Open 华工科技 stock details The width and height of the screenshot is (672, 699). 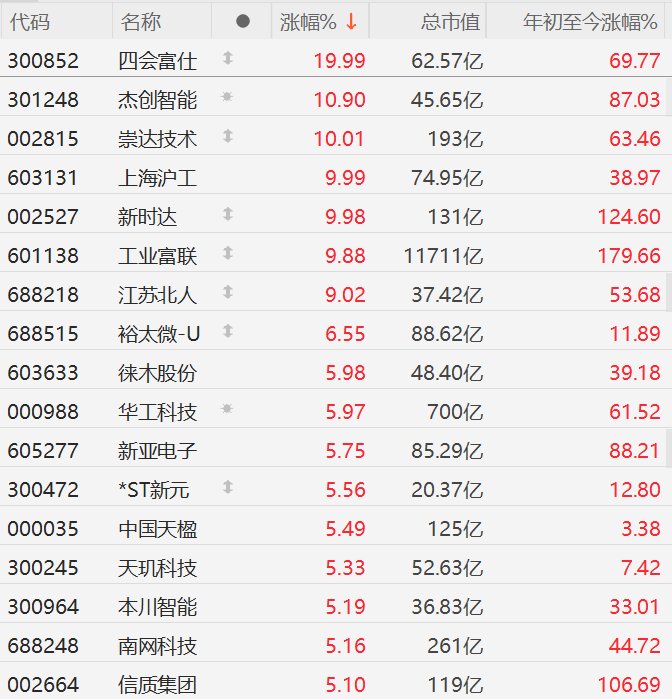[157, 412]
